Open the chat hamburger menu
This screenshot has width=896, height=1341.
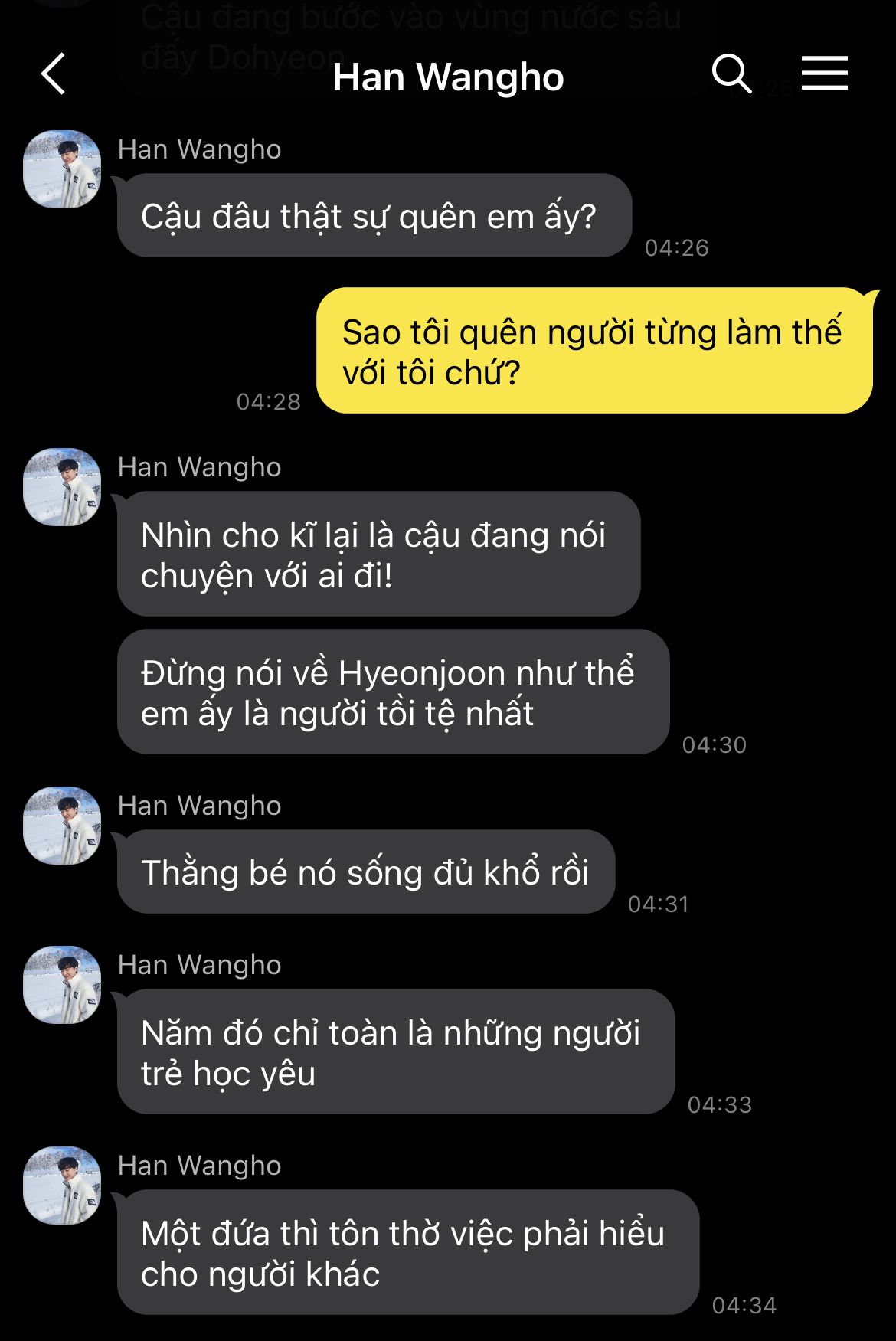824,74
